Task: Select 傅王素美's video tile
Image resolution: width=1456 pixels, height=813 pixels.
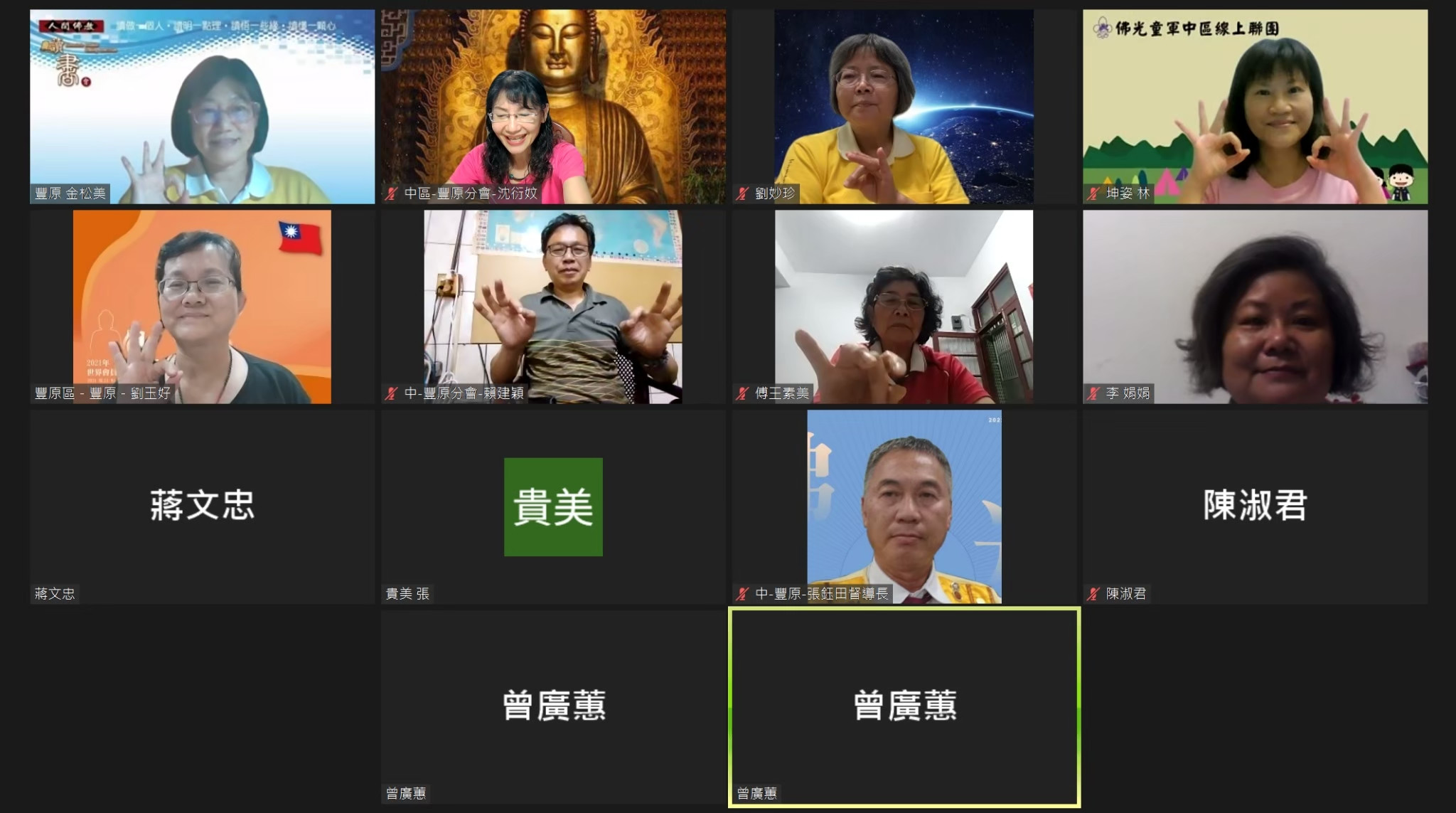Action: point(904,307)
